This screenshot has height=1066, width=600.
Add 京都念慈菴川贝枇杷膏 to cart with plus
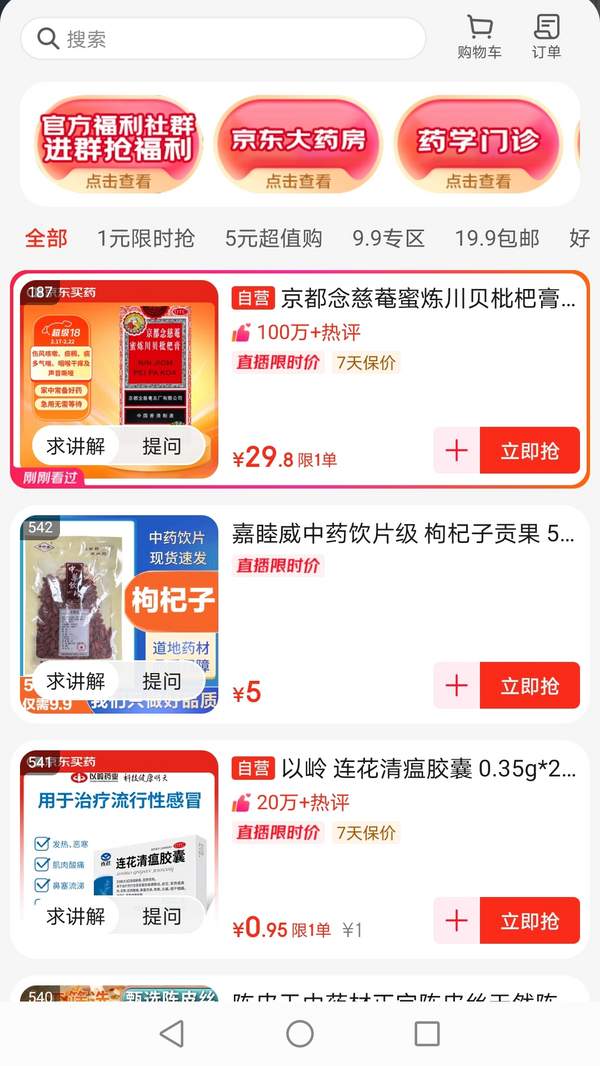click(x=456, y=450)
